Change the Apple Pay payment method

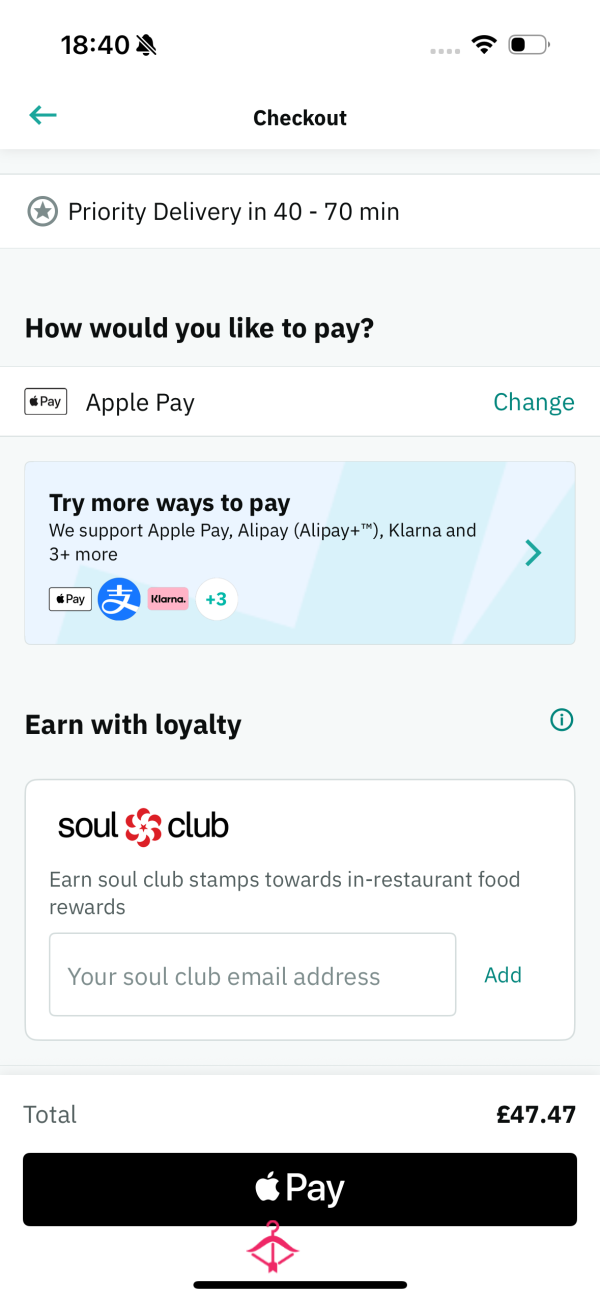[534, 402]
